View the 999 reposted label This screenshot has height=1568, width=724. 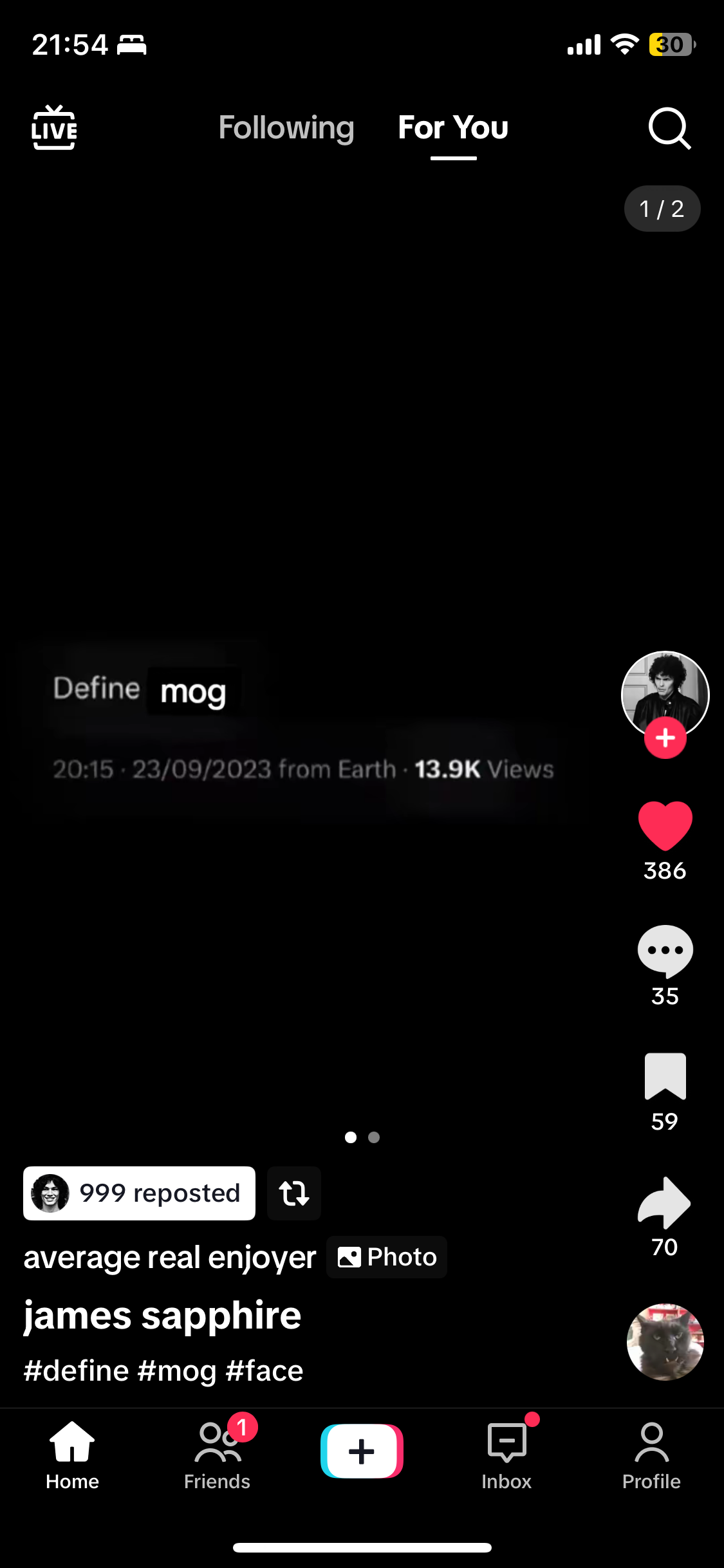pos(139,1193)
